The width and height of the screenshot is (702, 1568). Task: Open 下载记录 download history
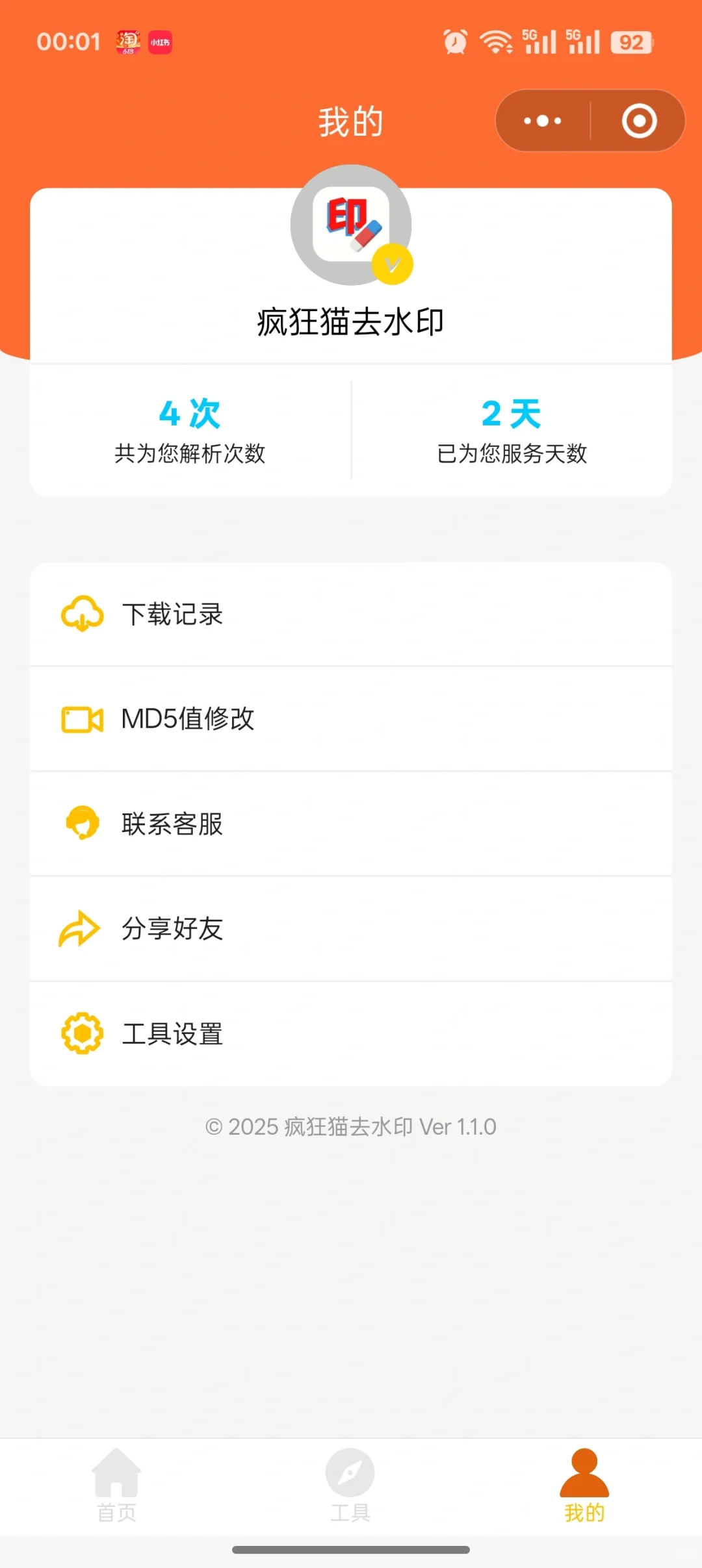[351, 614]
